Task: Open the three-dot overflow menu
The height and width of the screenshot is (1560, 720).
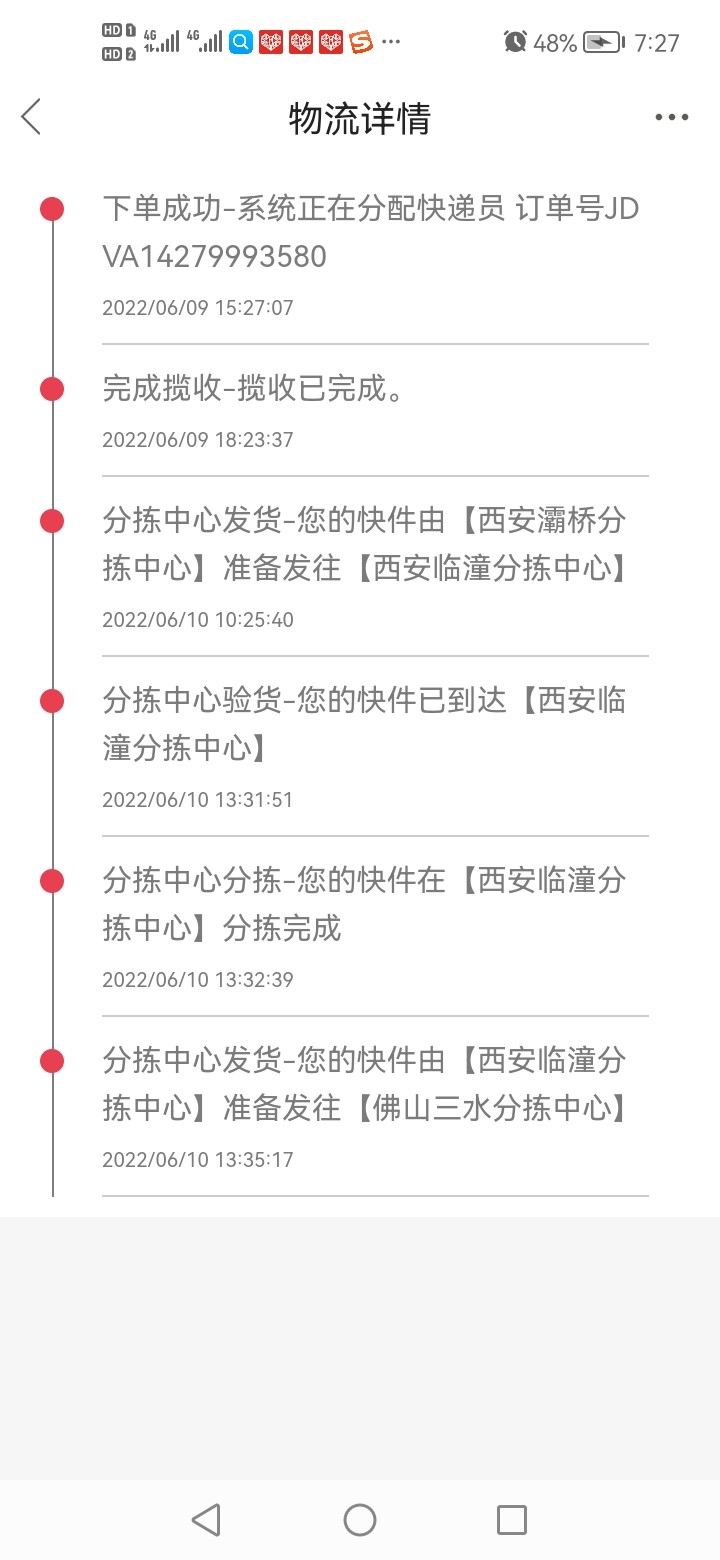Action: click(671, 117)
